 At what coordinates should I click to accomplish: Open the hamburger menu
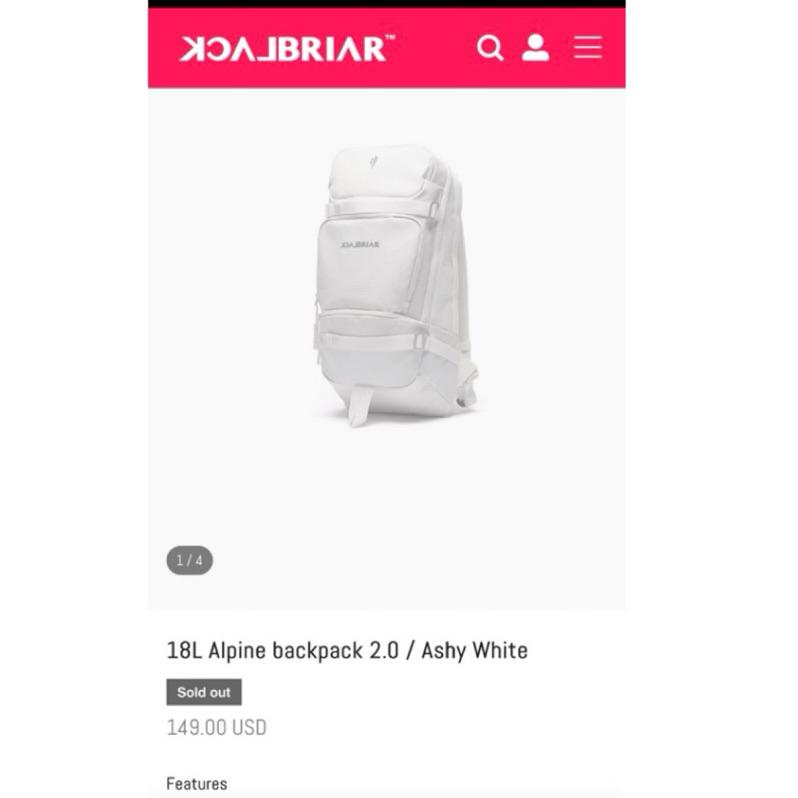tap(588, 47)
